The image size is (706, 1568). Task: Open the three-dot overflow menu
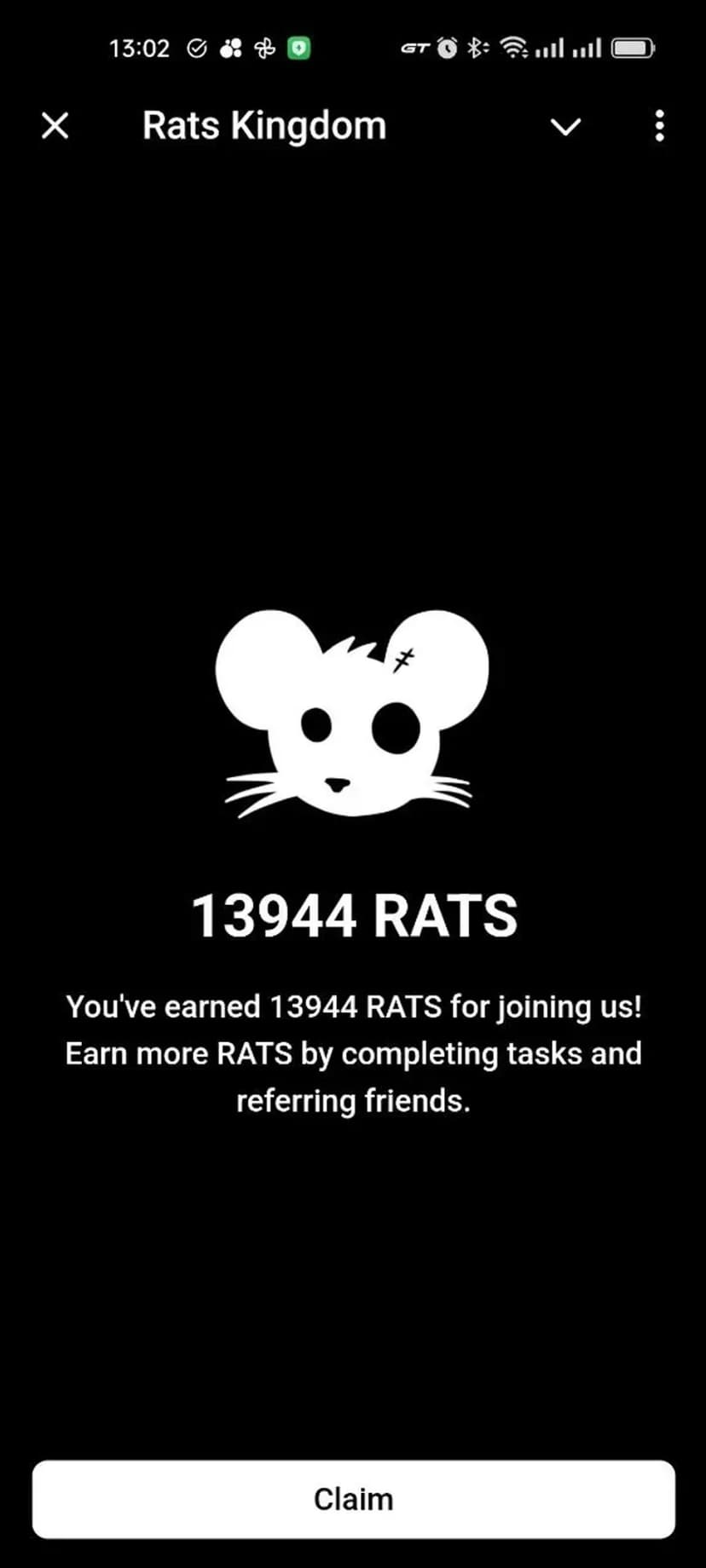click(659, 126)
